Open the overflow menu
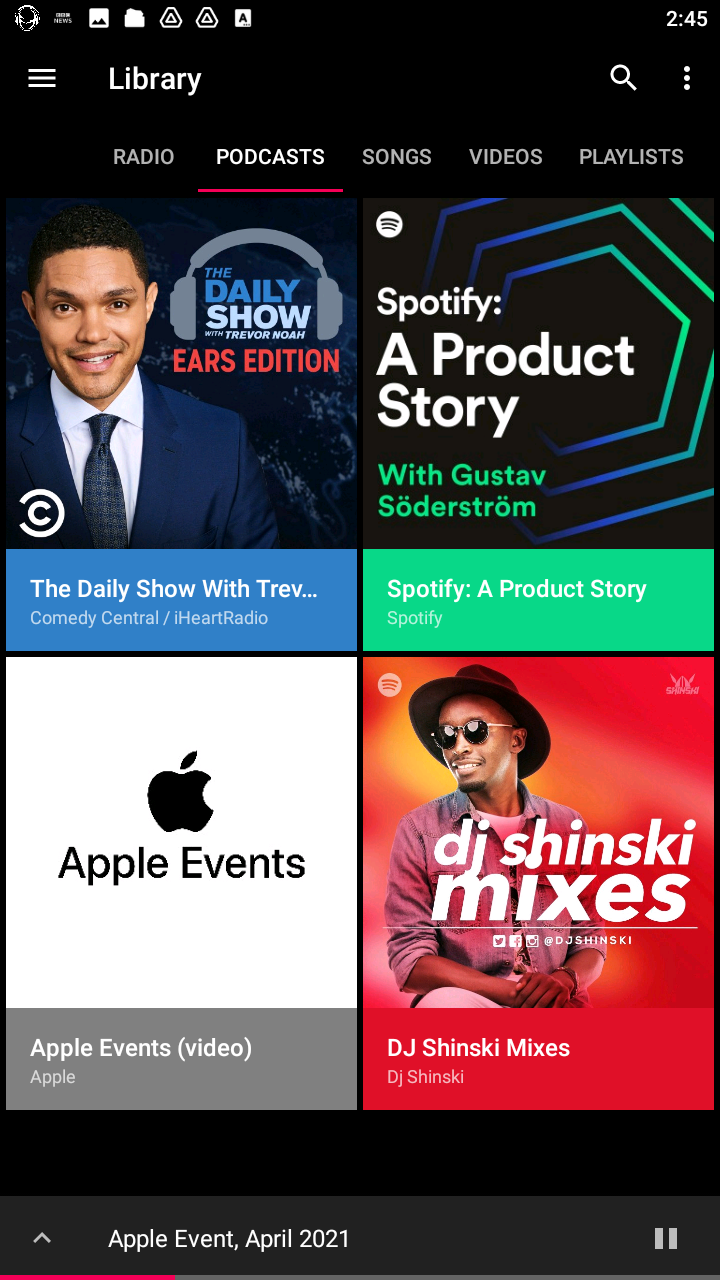 point(686,78)
